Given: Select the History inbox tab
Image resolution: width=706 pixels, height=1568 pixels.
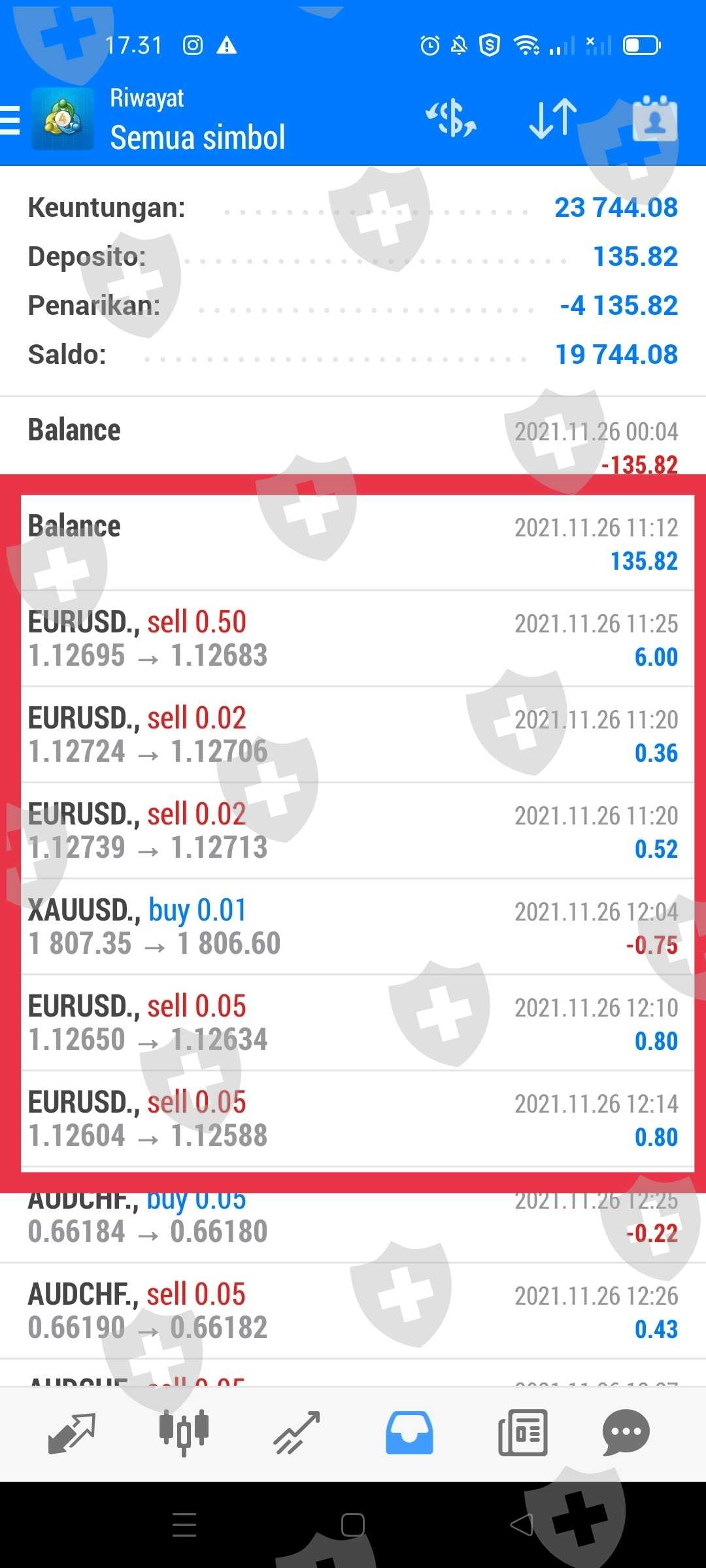Looking at the screenshot, I should coord(409,1433).
